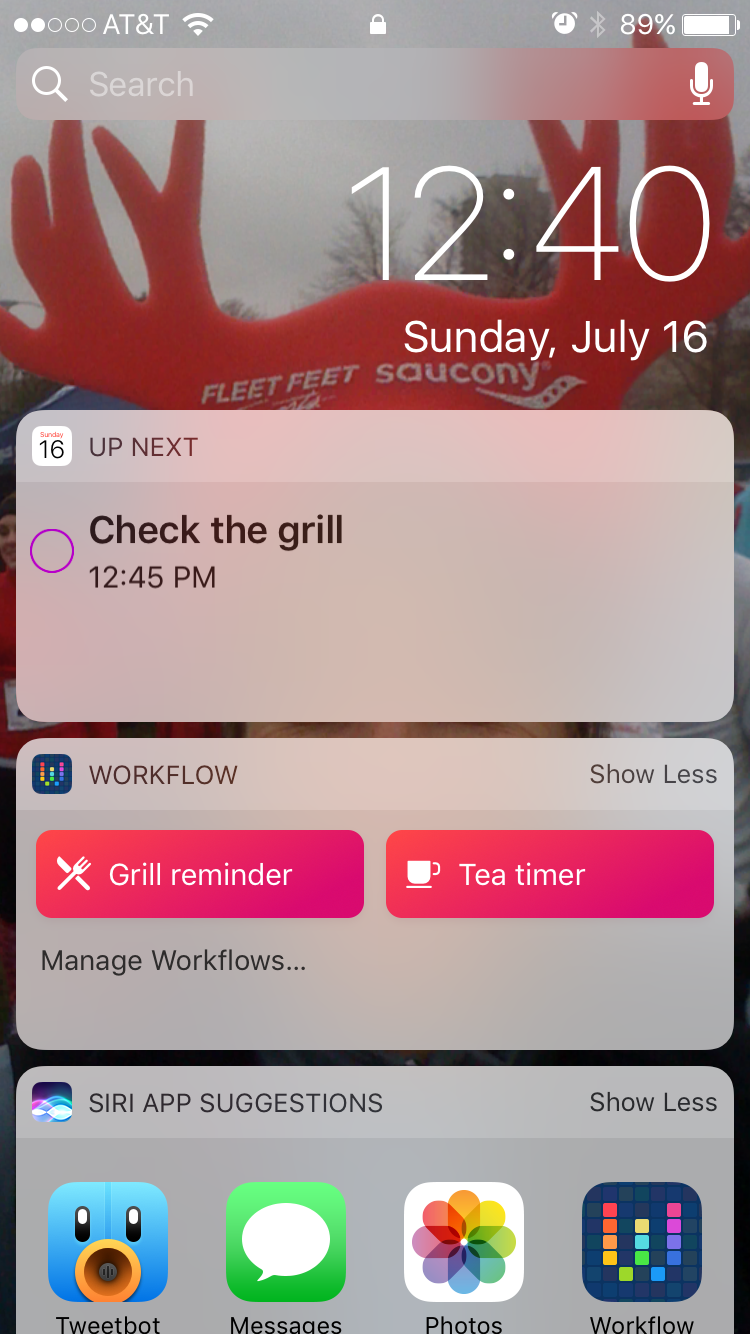Open the Messages app
Viewport: 750px width, 1334px height.
286,1242
